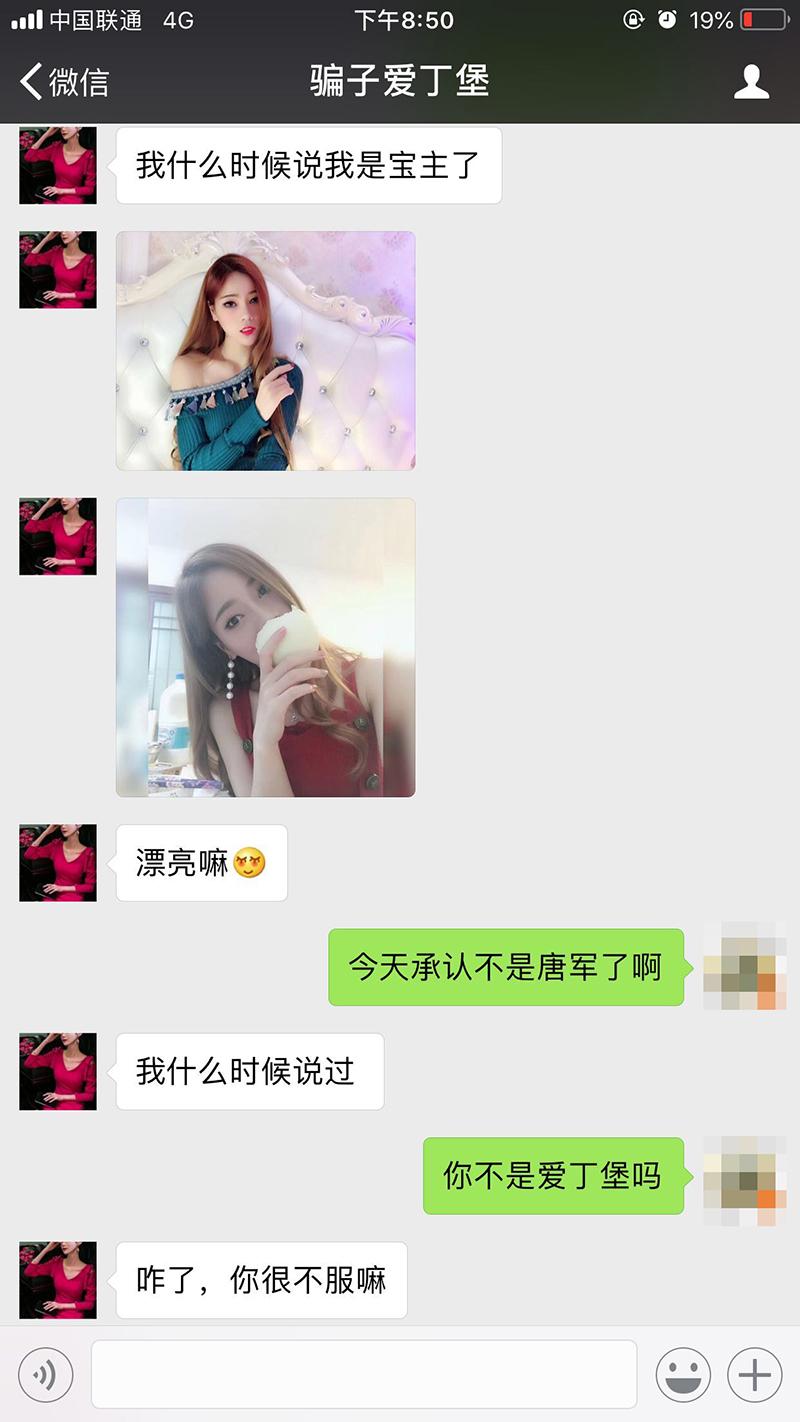Open the photo with the red dress
The height and width of the screenshot is (1422, 800).
pyautogui.click(x=266, y=648)
